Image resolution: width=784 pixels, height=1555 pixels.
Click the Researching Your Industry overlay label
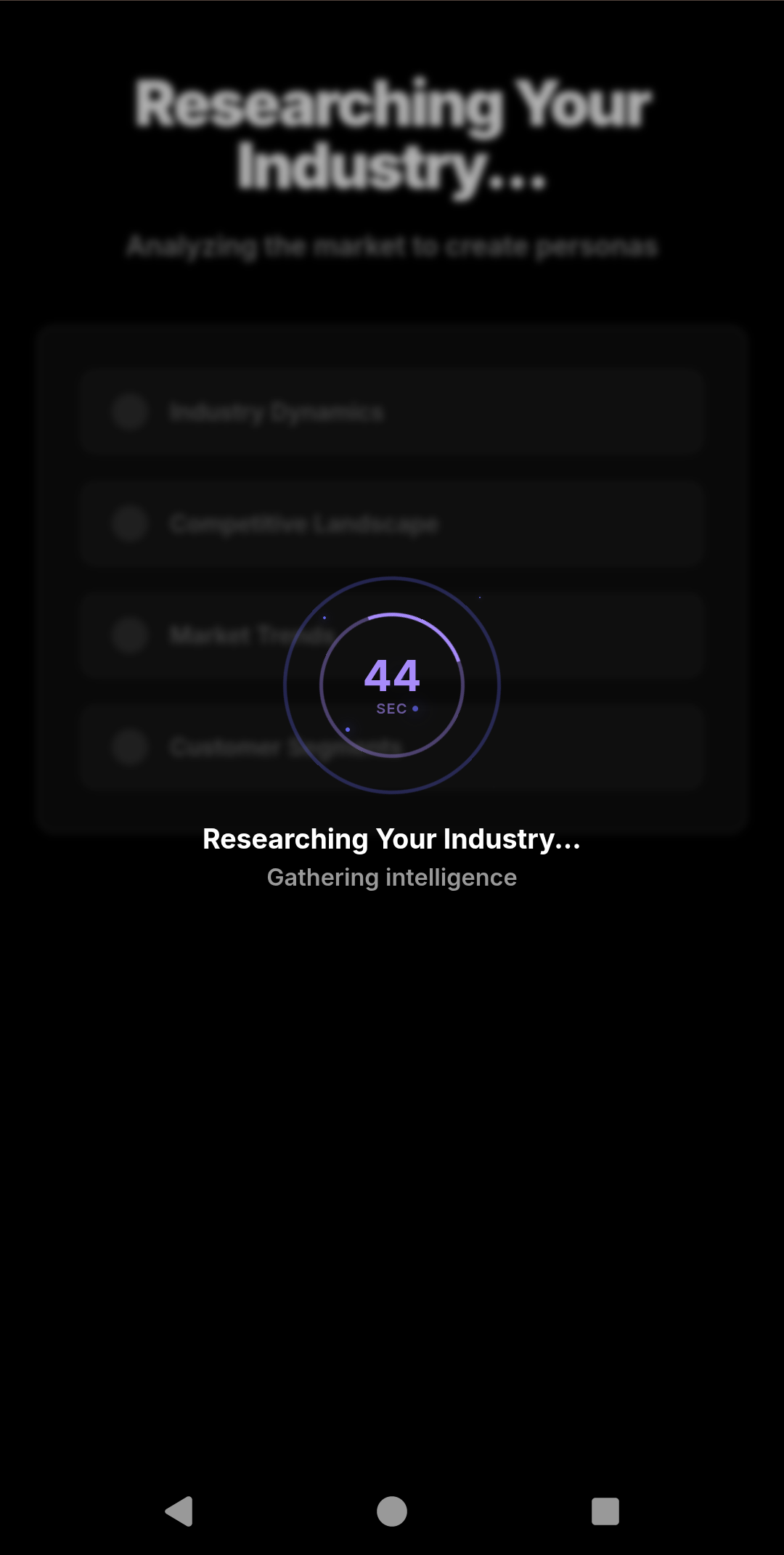pyautogui.click(x=392, y=839)
